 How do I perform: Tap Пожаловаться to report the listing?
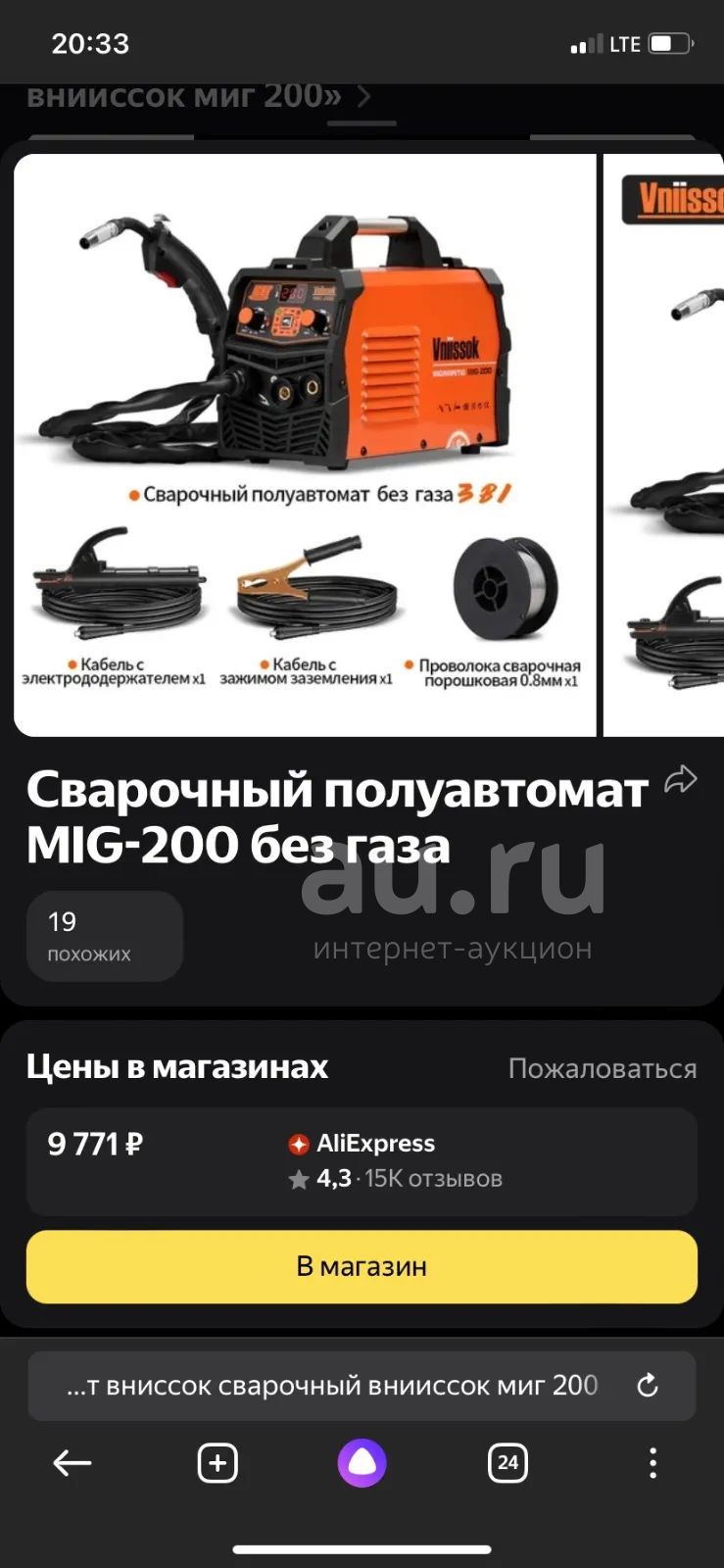(603, 1068)
